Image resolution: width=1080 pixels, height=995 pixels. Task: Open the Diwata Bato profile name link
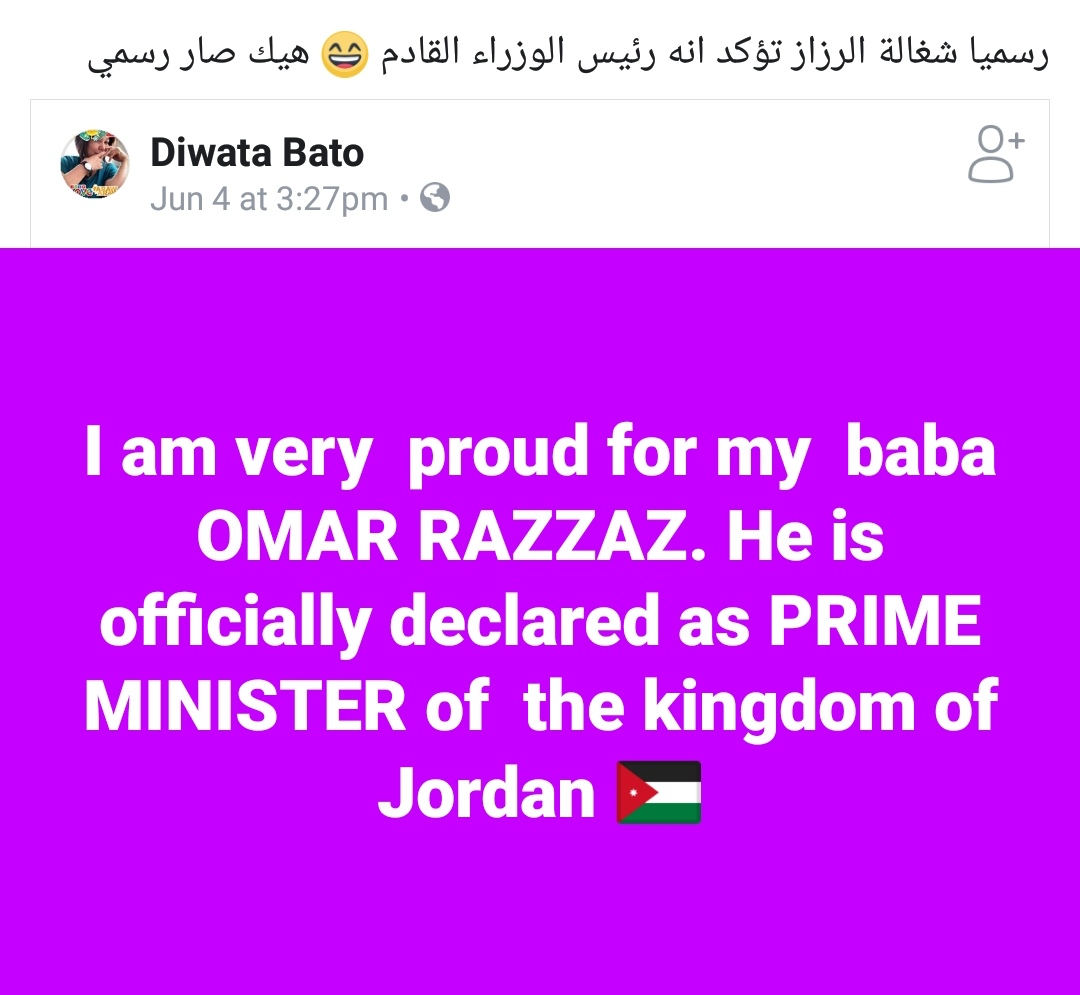pyautogui.click(x=257, y=152)
